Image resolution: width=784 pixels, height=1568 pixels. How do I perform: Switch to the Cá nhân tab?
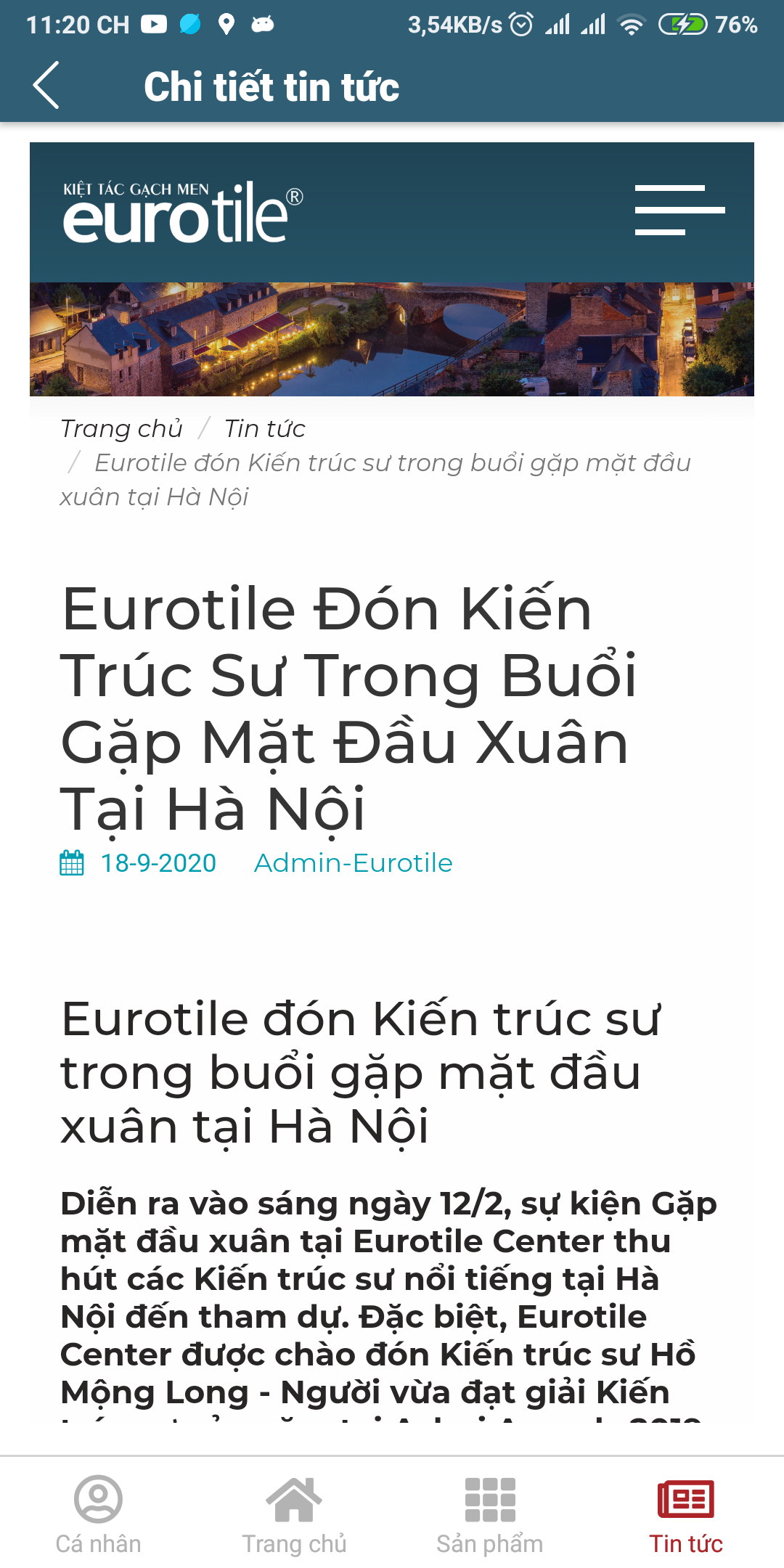point(98,1514)
